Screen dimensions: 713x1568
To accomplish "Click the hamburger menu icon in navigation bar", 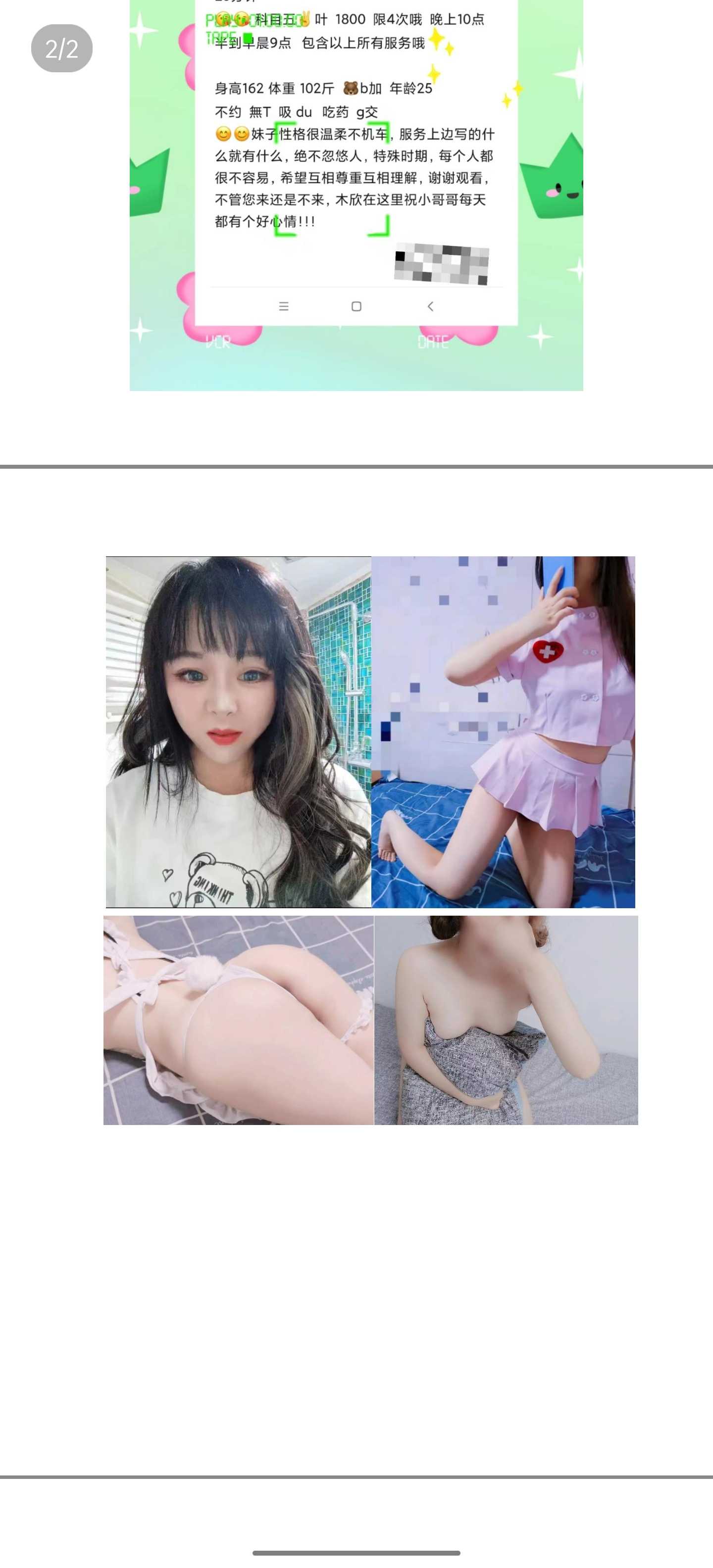I will click(x=284, y=307).
